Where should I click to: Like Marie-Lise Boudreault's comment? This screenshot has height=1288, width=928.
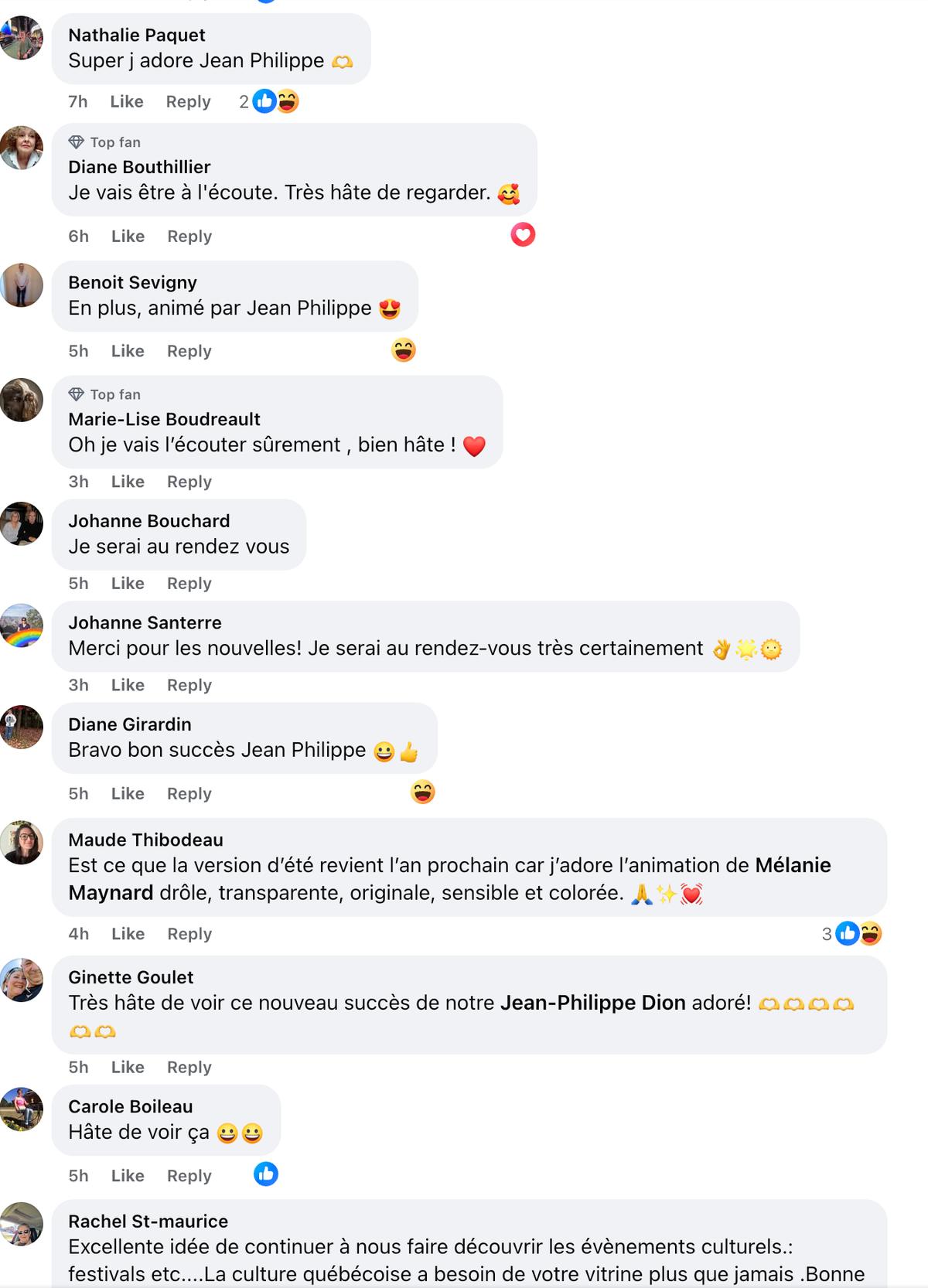(128, 482)
